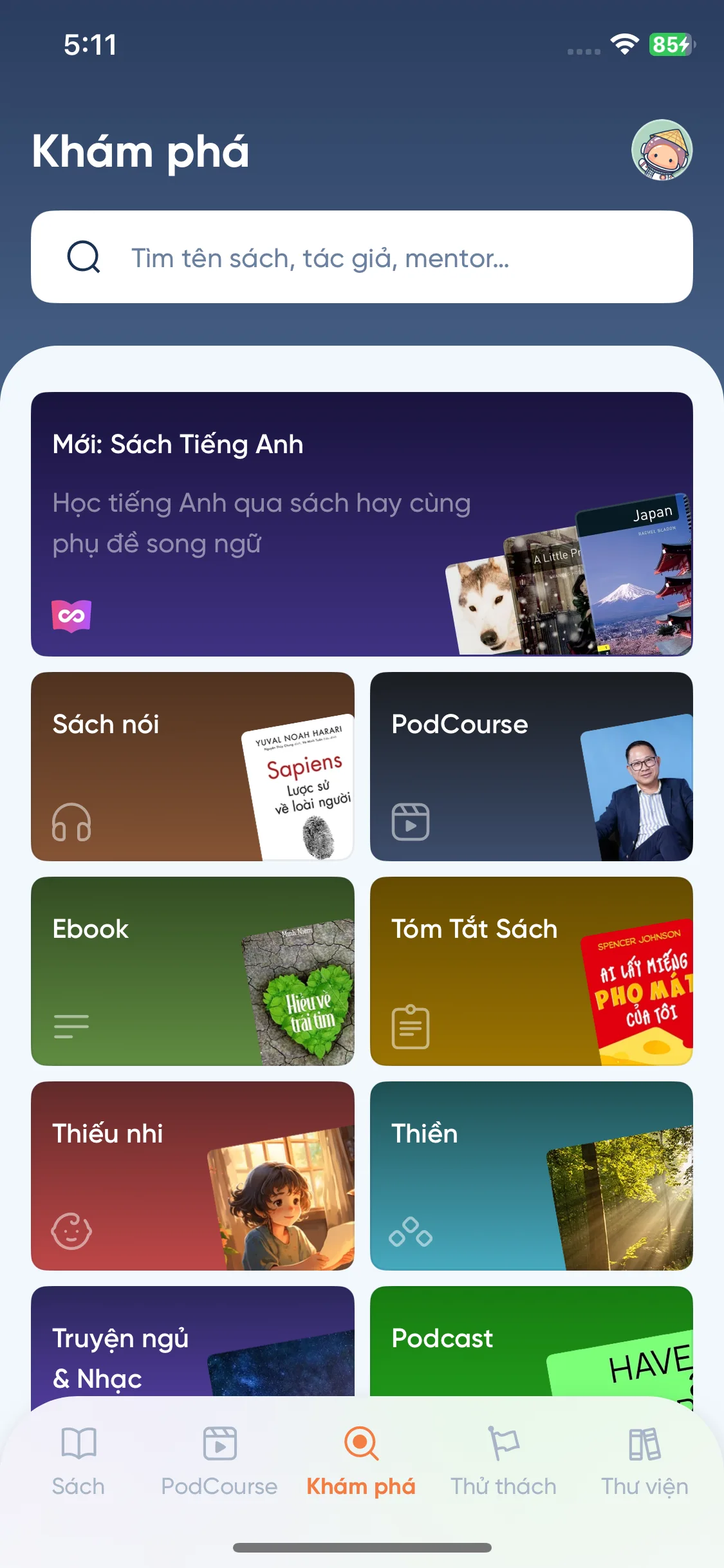Tap the magnifying glass search icon
The image size is (724, 1568).
pyautogui.click(x=82, y=256)
